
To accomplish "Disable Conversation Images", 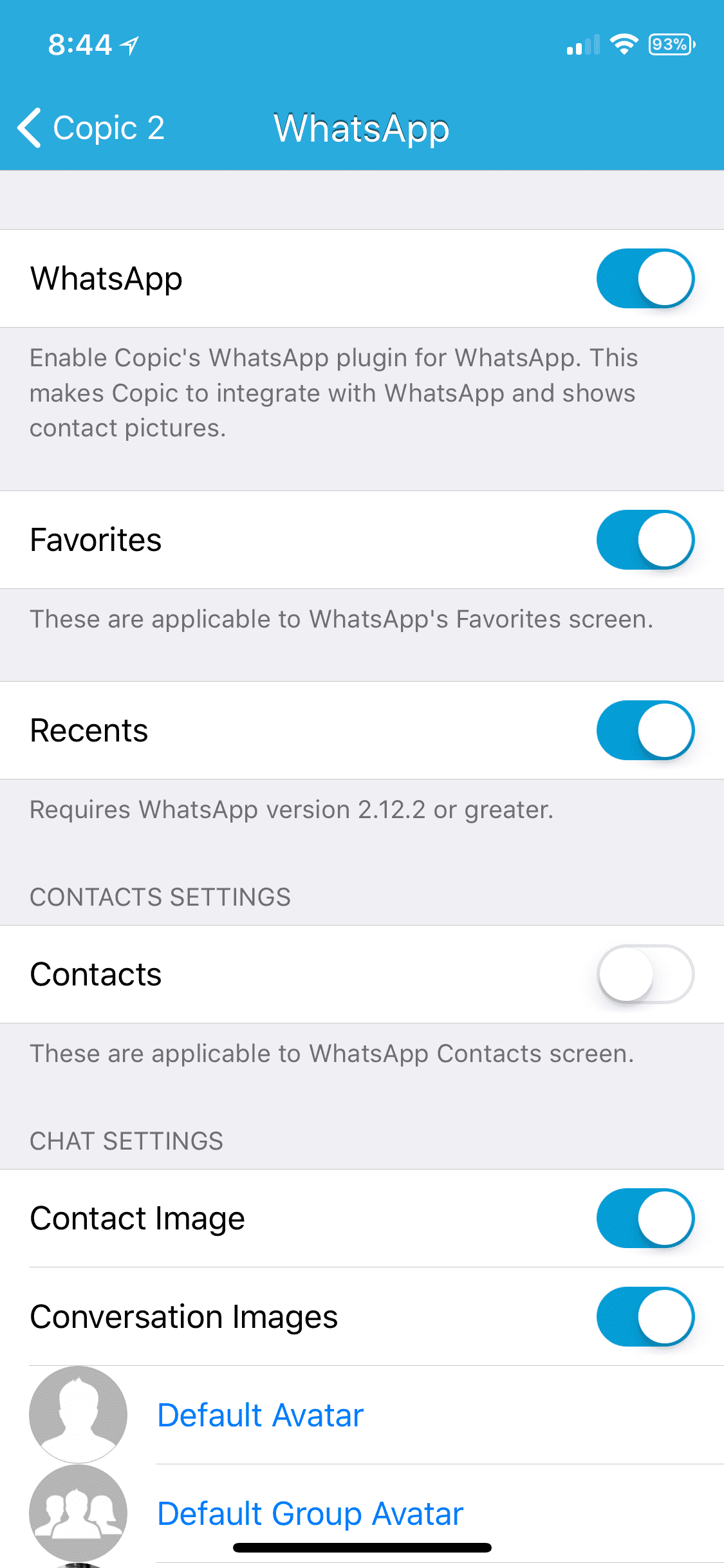I will click(645, 1316).
